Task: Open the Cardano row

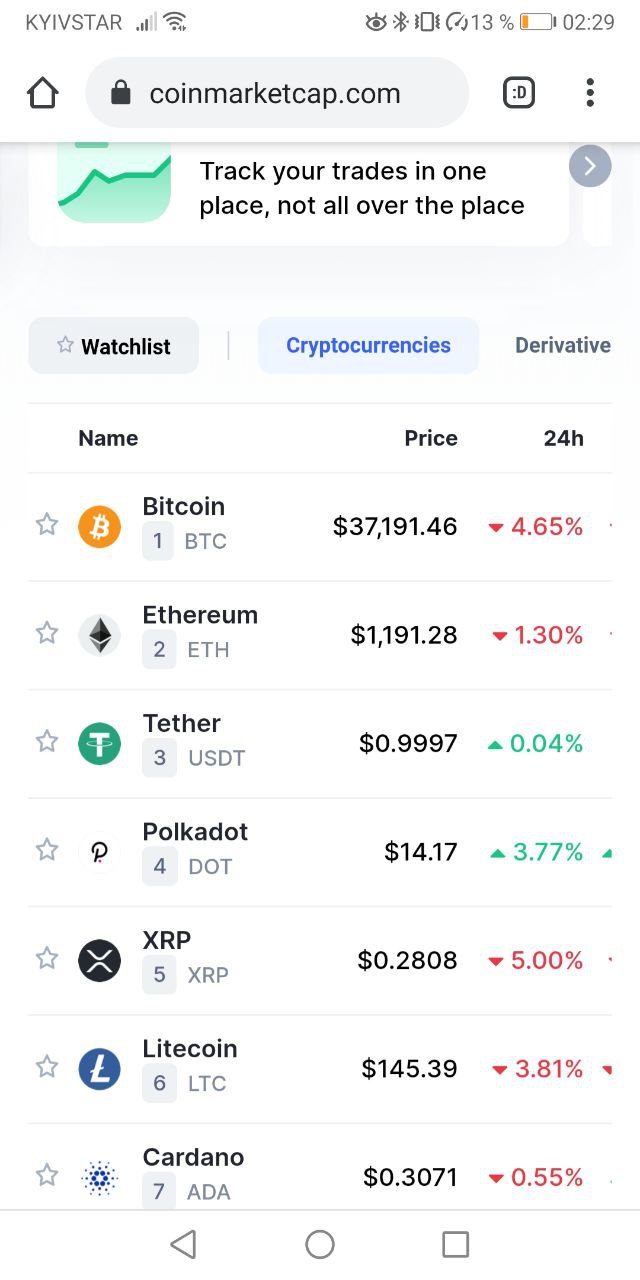Action: (320, 1167)
